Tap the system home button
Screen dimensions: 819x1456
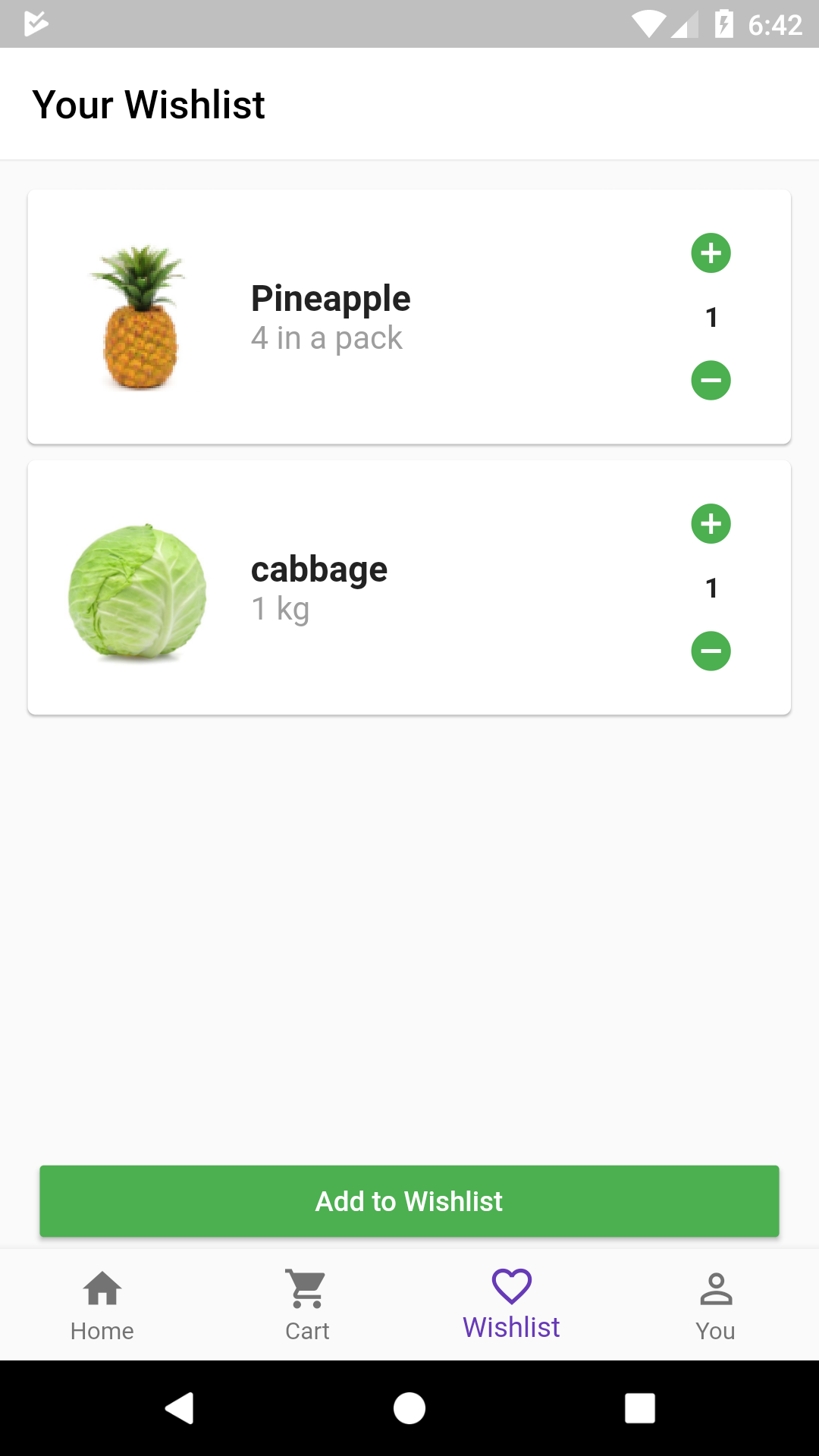coord(409,1408)
